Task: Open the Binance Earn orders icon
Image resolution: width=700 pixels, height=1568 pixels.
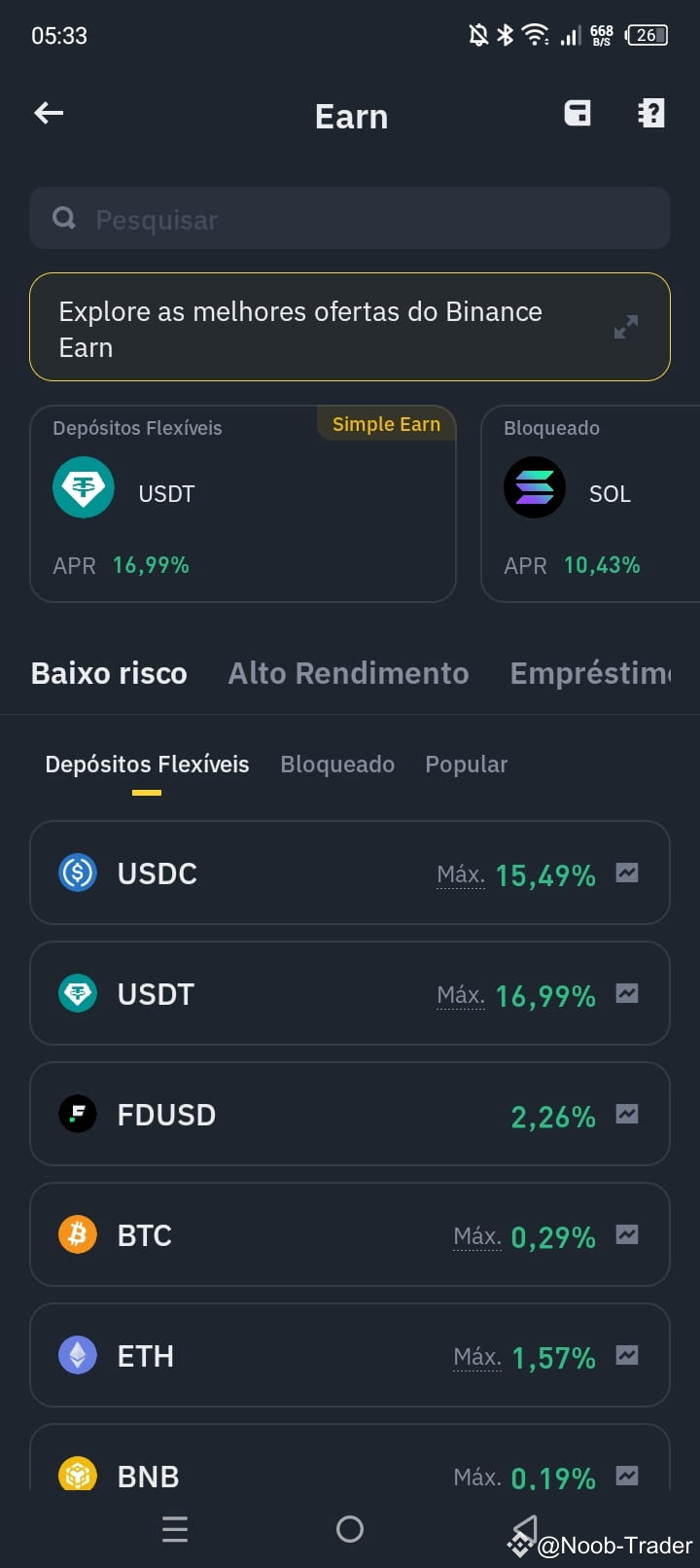Action: 577,113
